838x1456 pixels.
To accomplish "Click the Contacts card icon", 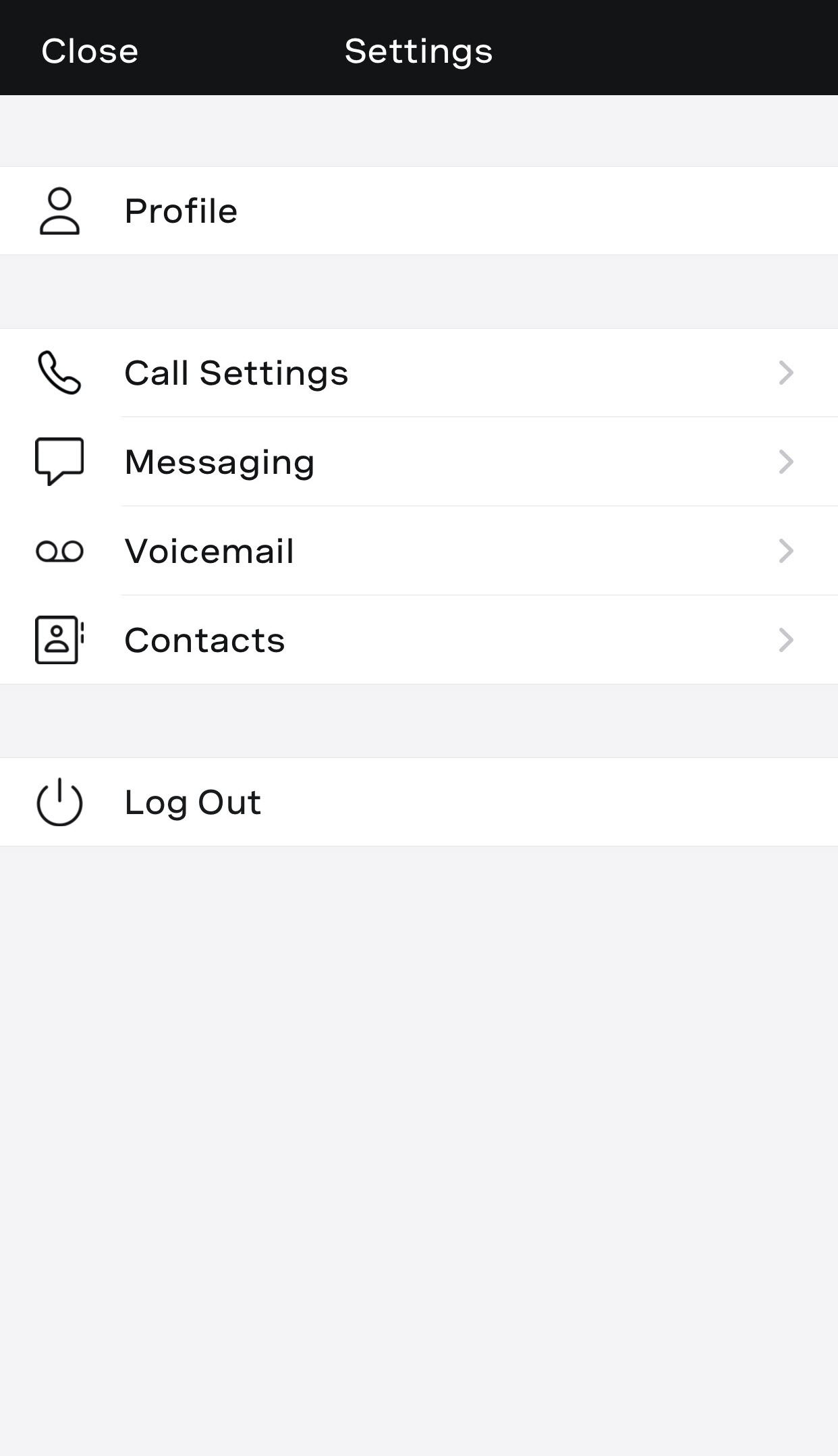I will coord(57,639).
